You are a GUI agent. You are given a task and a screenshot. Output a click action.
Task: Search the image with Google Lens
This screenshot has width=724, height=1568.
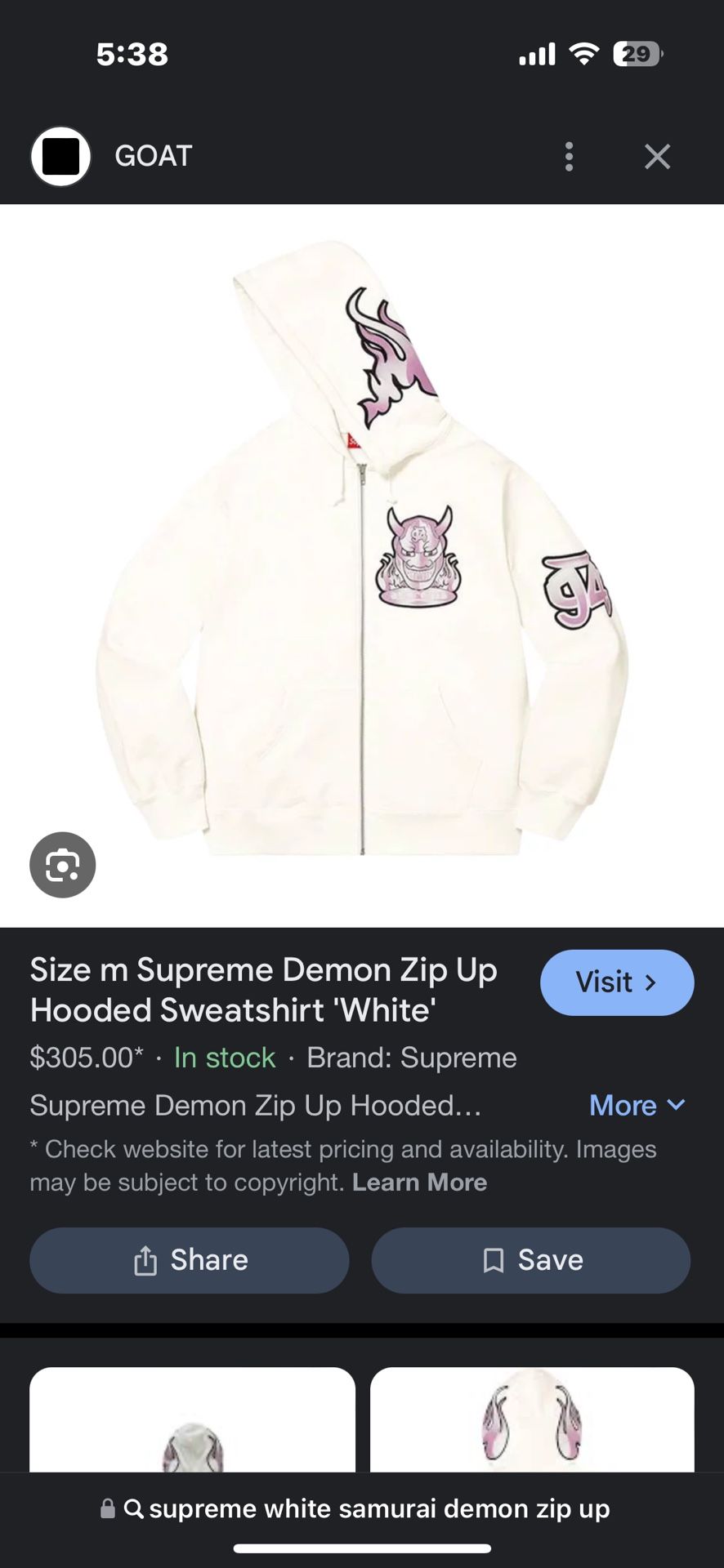(x=63, y=865)
